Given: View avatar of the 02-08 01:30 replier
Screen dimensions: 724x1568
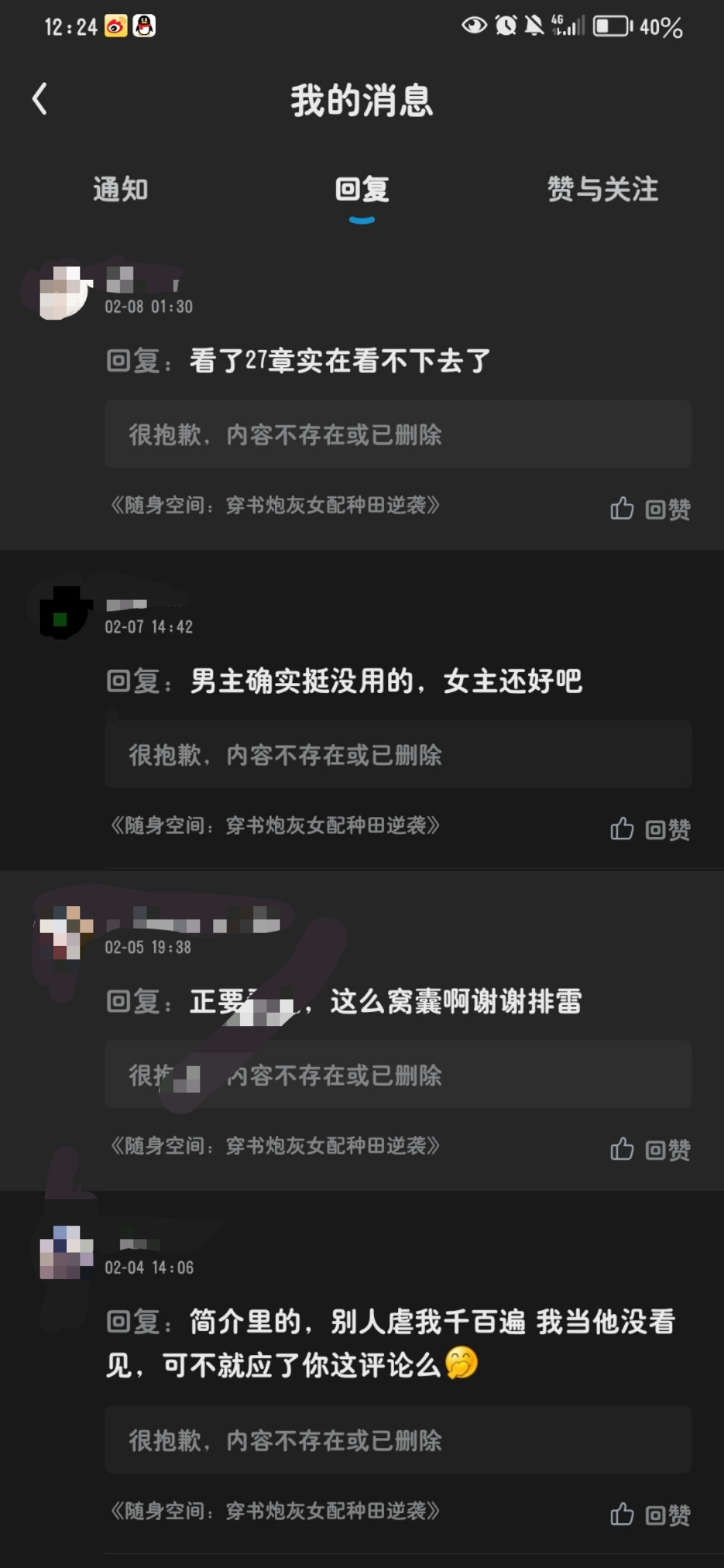Looking at the screenshot, I should (66, 293).
